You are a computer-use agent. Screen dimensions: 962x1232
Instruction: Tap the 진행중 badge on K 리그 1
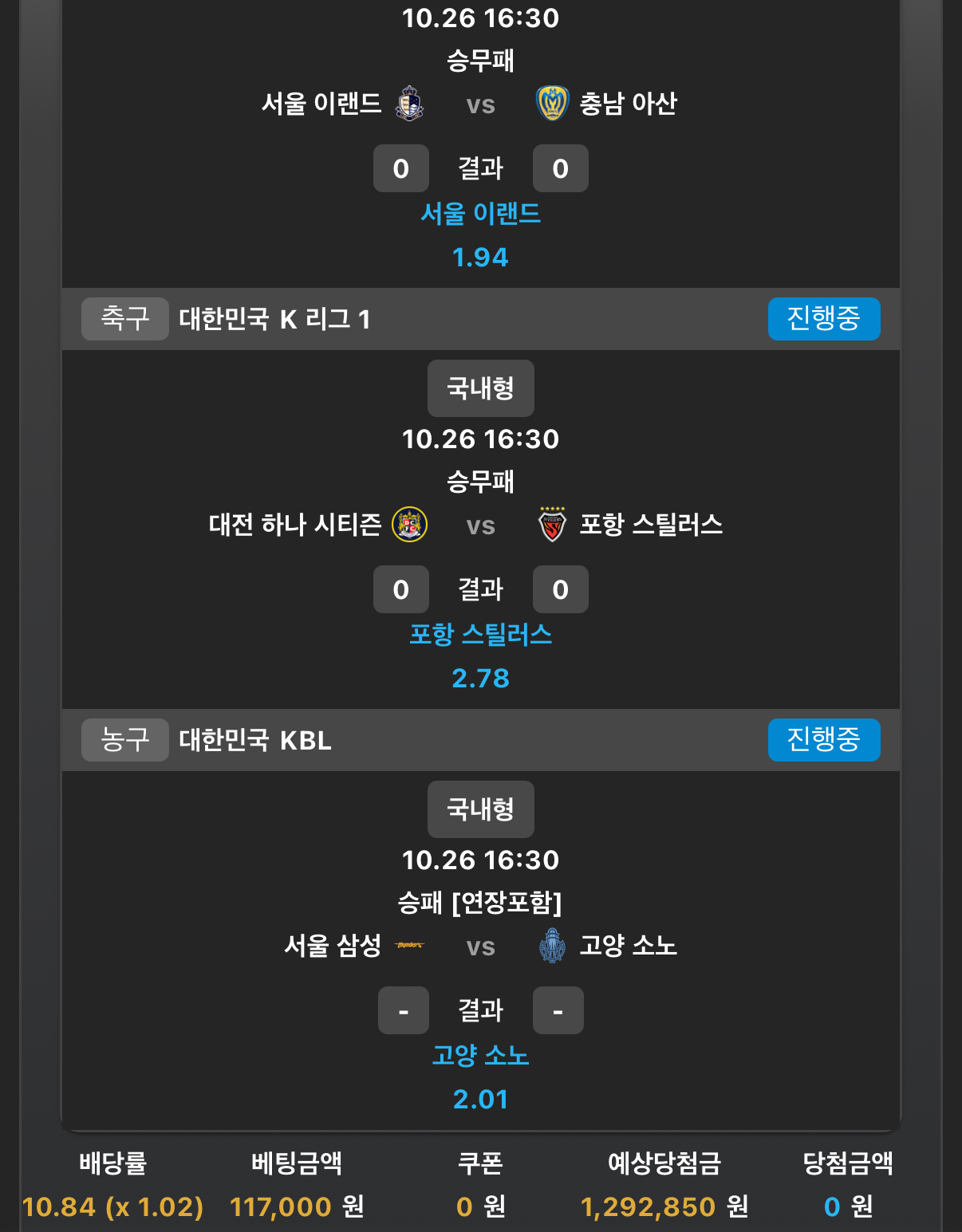[823, 319]
